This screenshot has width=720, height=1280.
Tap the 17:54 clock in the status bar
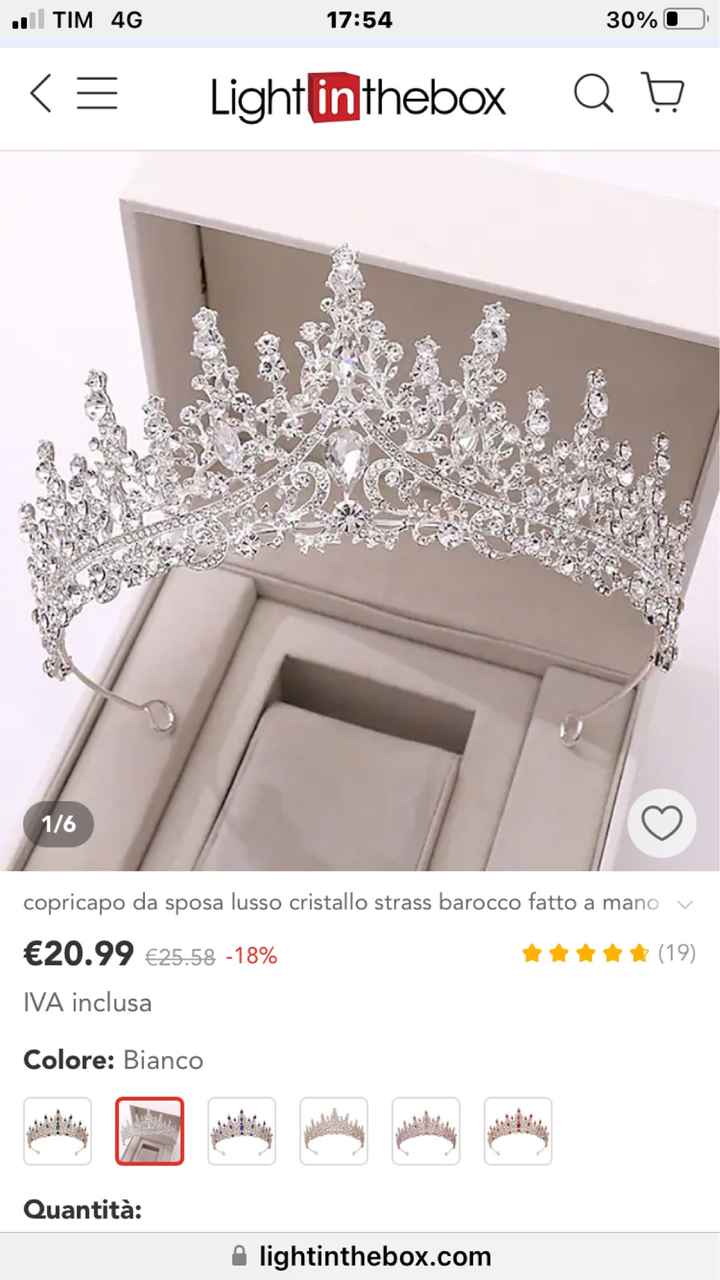coord(359,17)
